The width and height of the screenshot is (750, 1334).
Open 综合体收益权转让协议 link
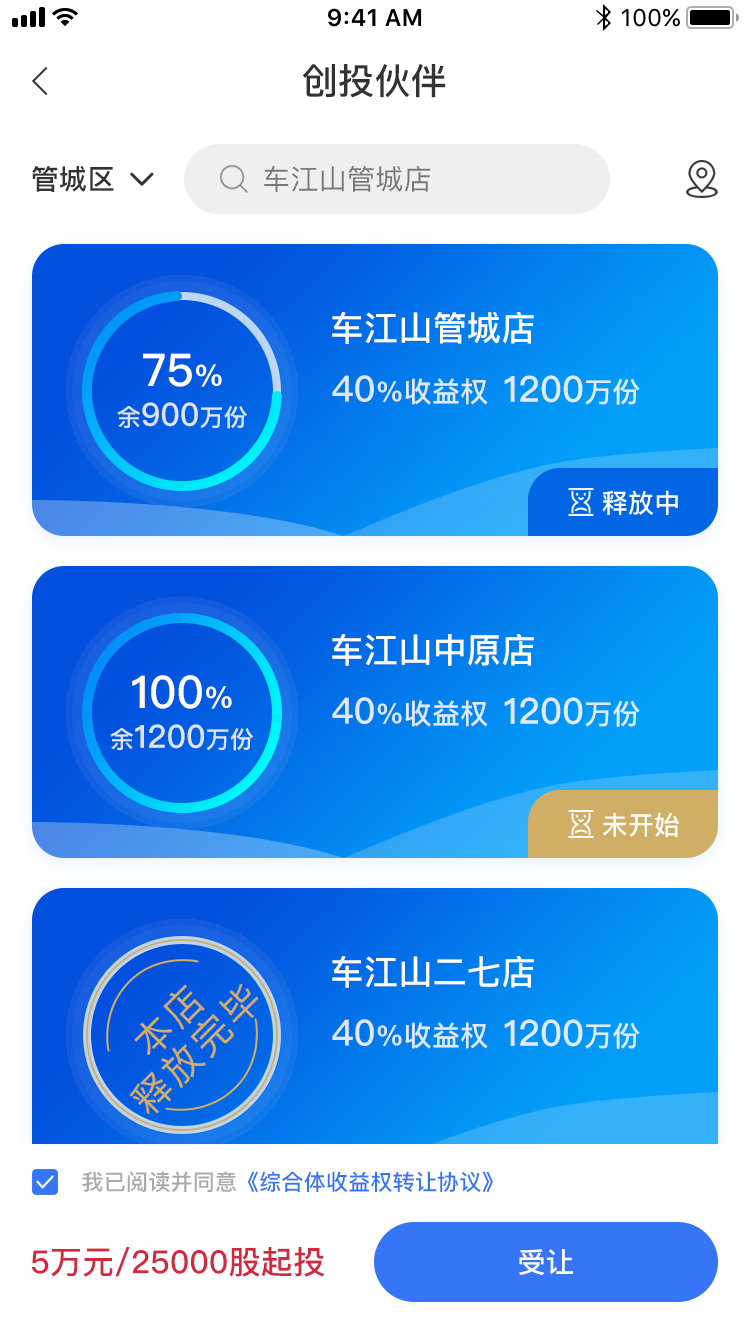coord(370,1183)
